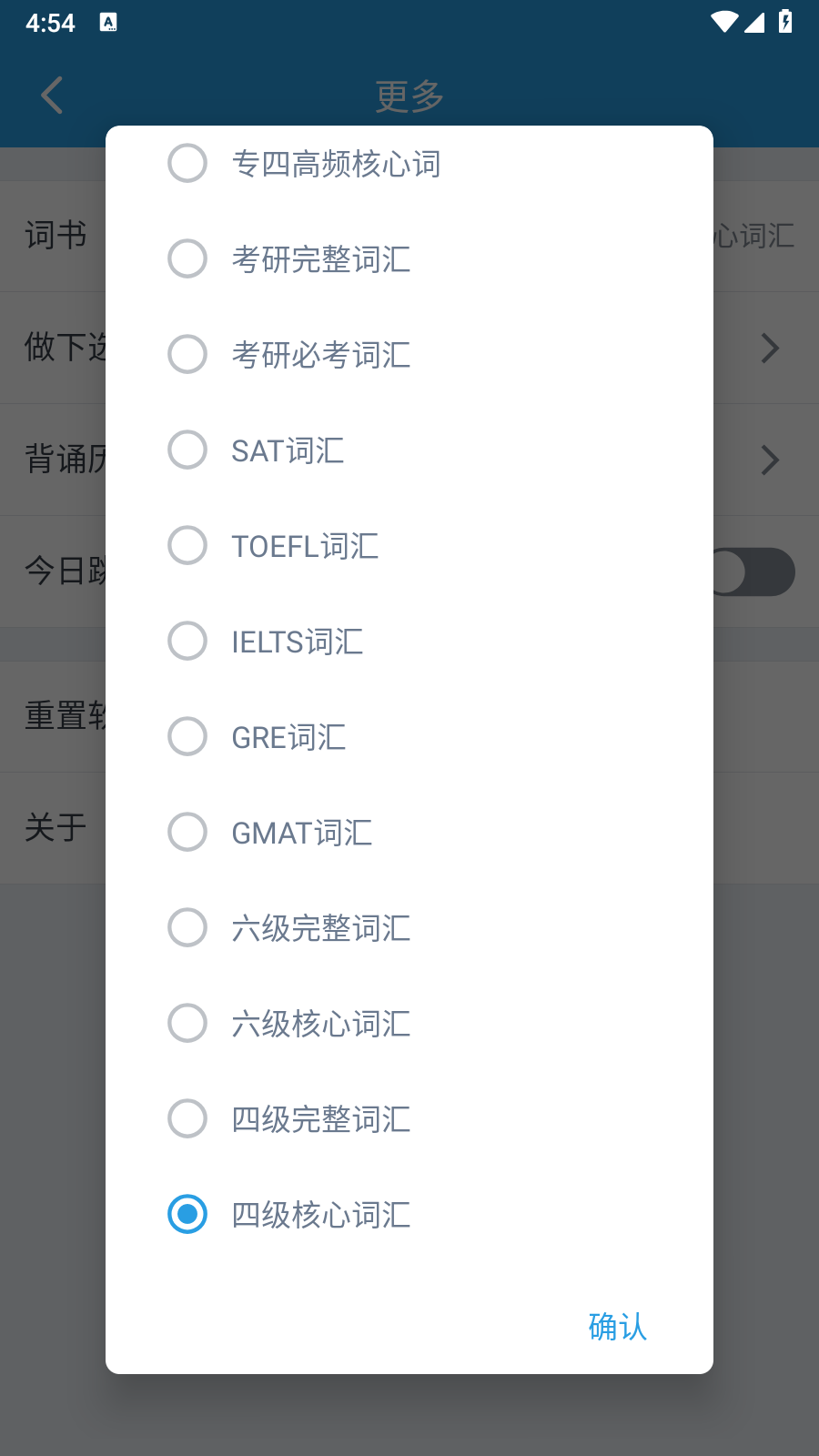Select 考研必考词汇 option

tap(187, 354)
